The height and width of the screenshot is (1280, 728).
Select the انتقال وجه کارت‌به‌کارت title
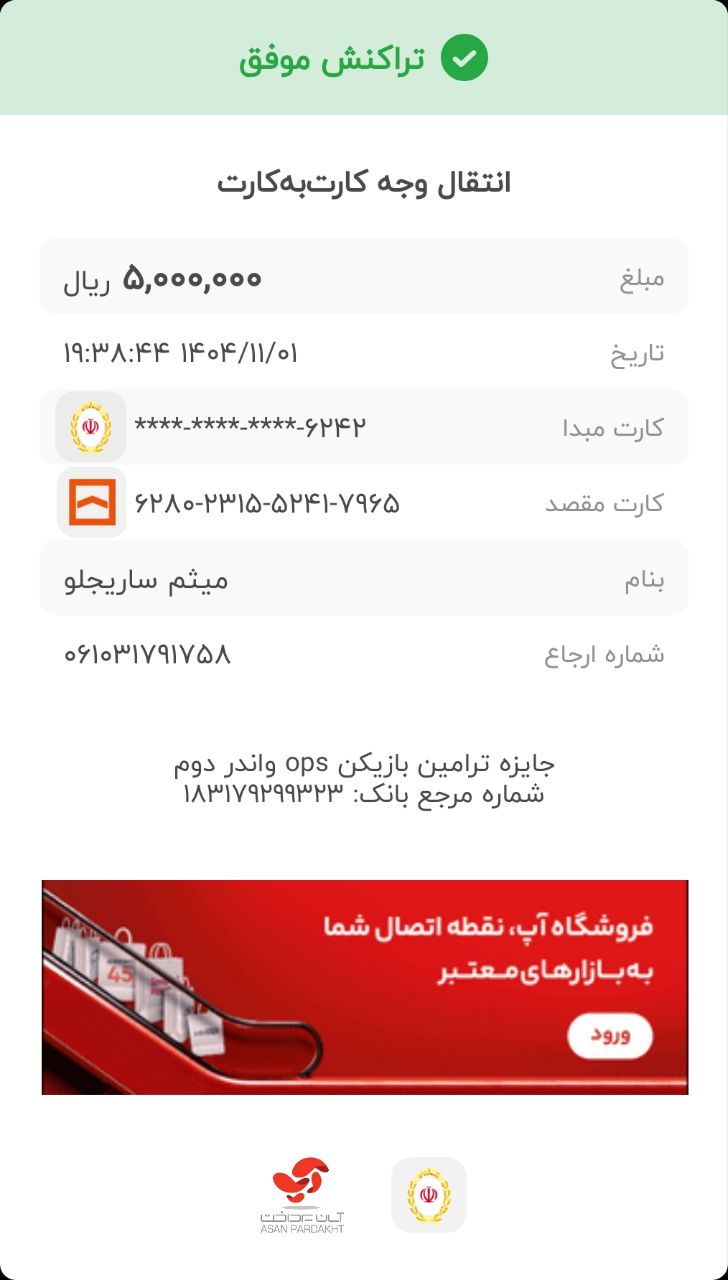click(x=364, y=182)
